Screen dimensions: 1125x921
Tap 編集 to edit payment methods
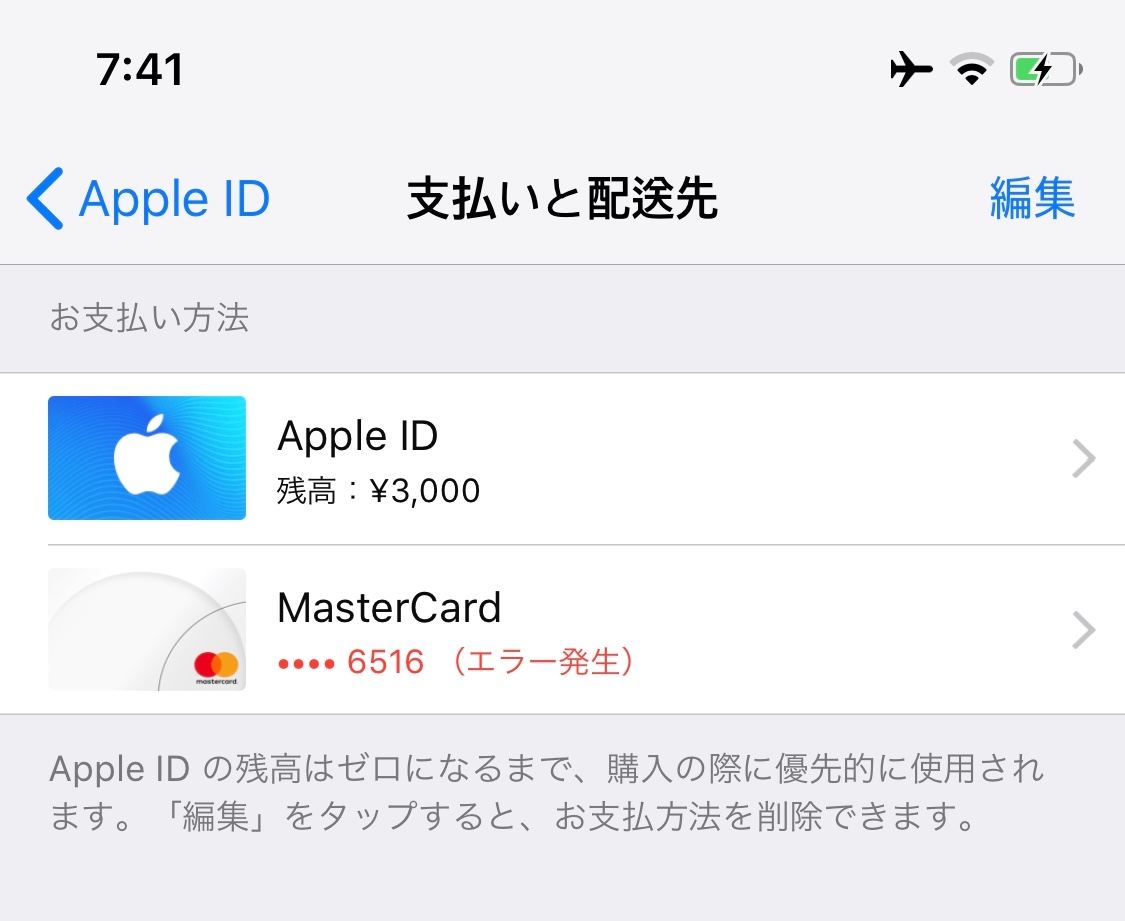pyautogui.click(x=1032, y=198)
